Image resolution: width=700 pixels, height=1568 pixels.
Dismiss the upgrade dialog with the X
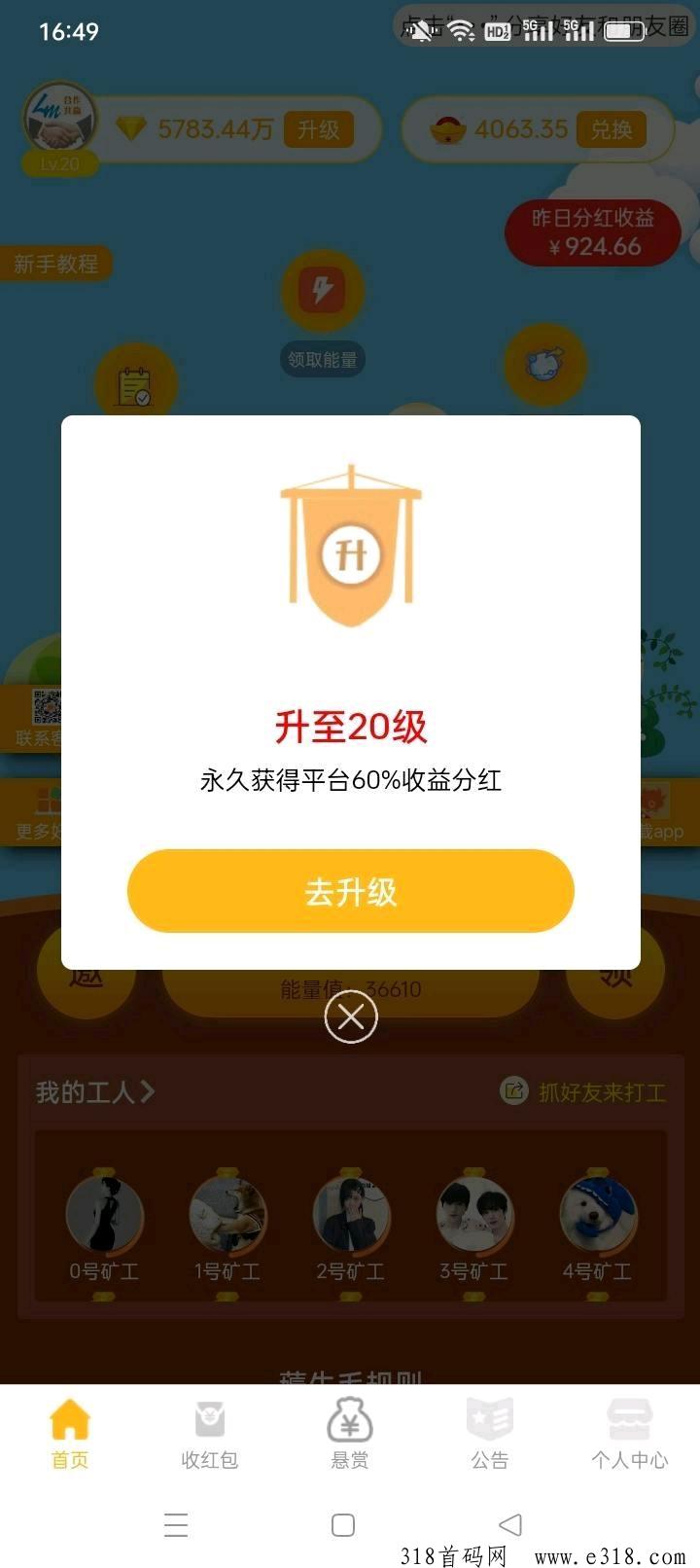click(350, 1016)
